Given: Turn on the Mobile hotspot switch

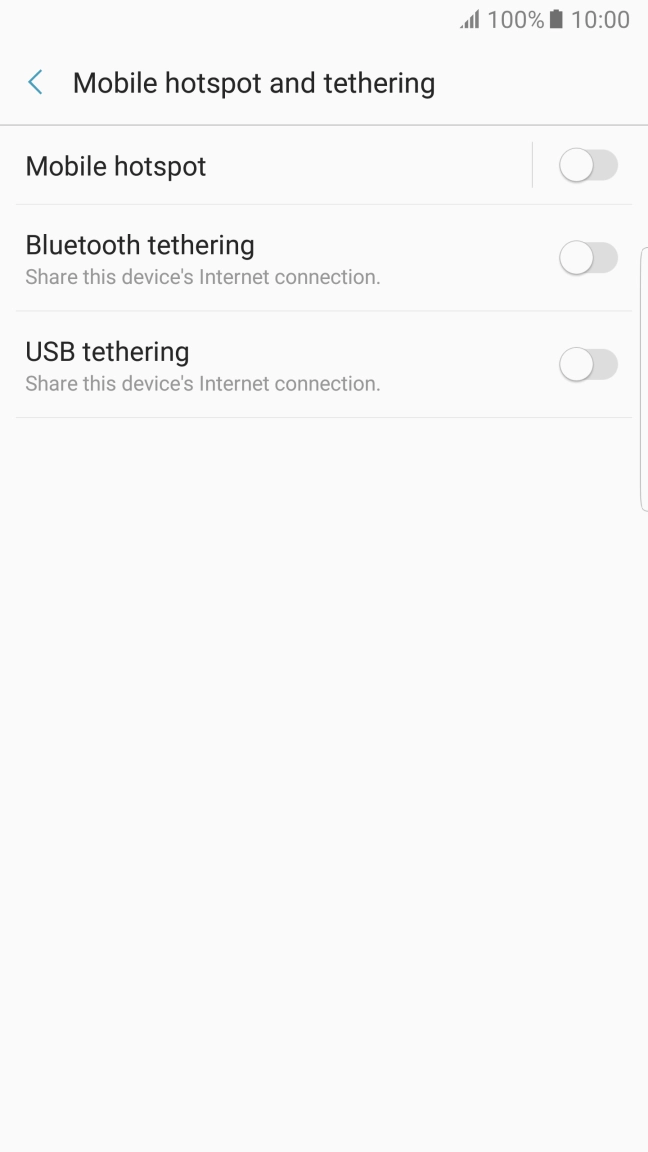Looking at the screenshot, I should [x=588, y=166].
